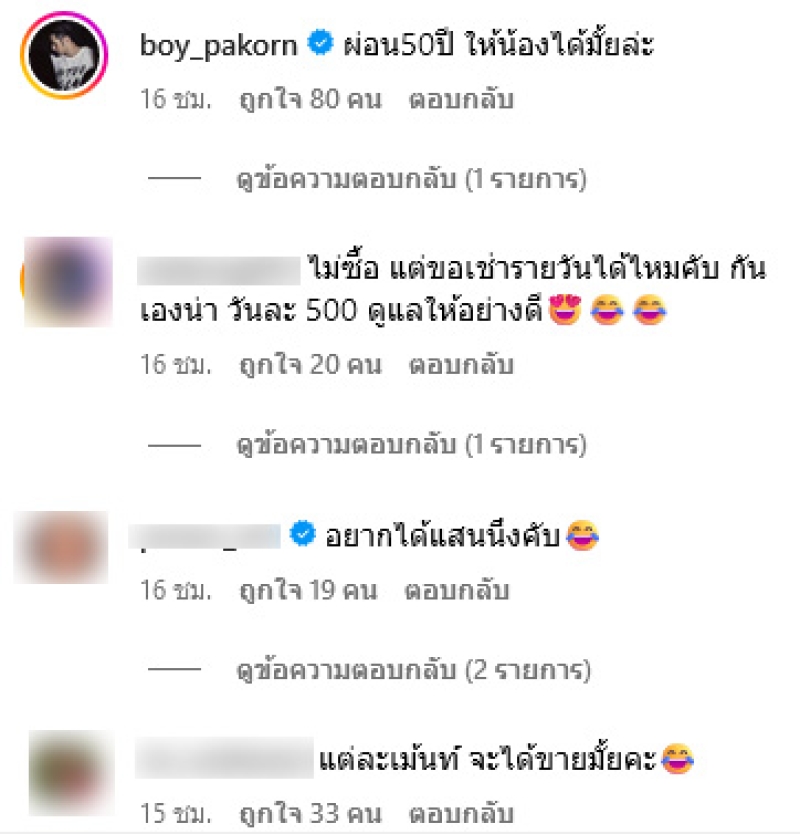
Task: Show the reply under the 20-like comment
Action: tap(410, 444)
